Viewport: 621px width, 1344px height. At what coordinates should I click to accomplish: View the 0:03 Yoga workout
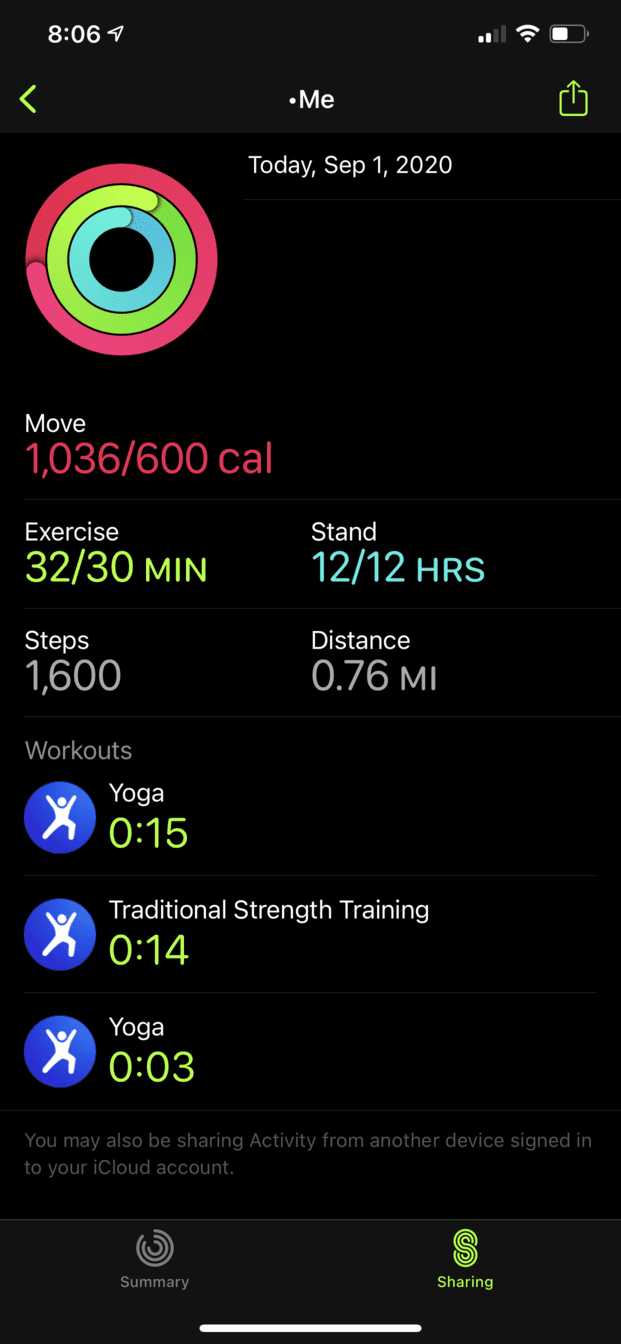coord(310,1052)
